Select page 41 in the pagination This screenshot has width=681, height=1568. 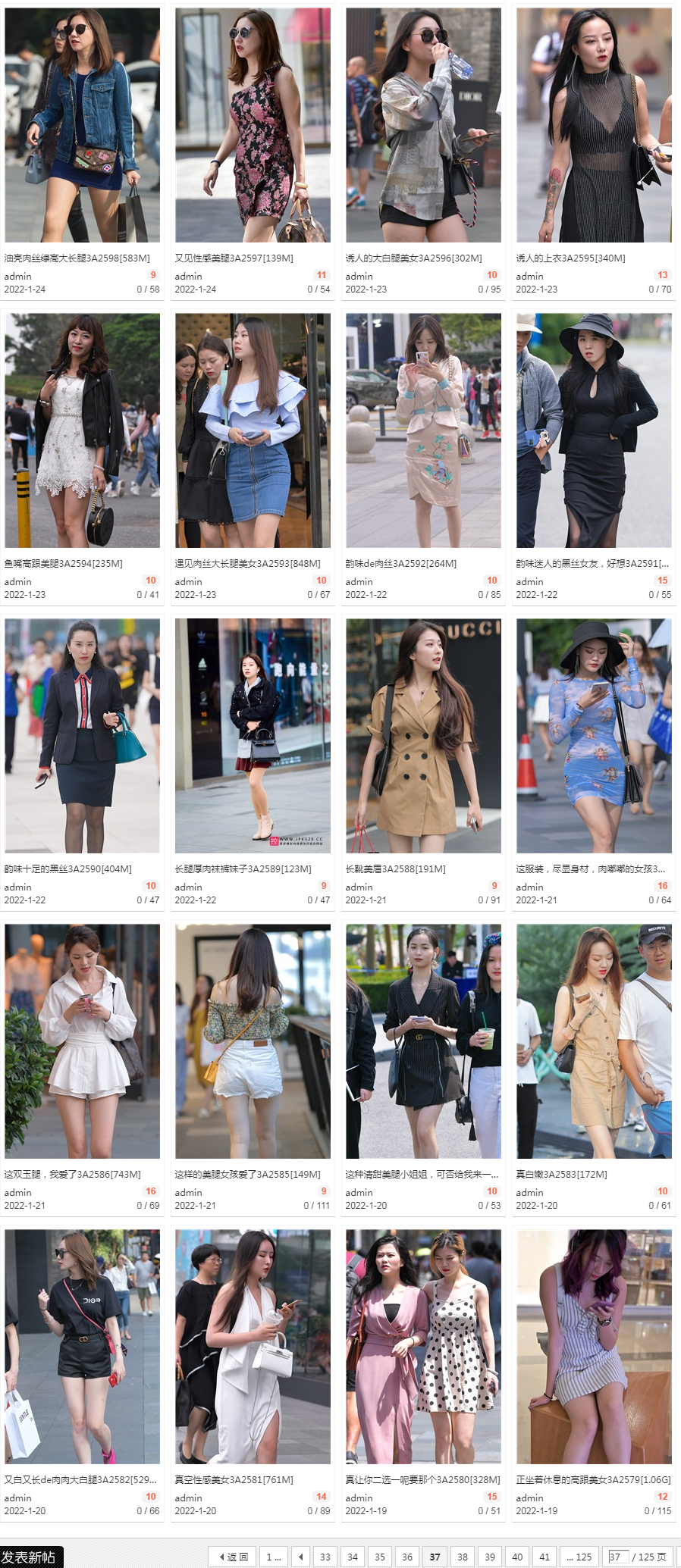click(544, 1557)
